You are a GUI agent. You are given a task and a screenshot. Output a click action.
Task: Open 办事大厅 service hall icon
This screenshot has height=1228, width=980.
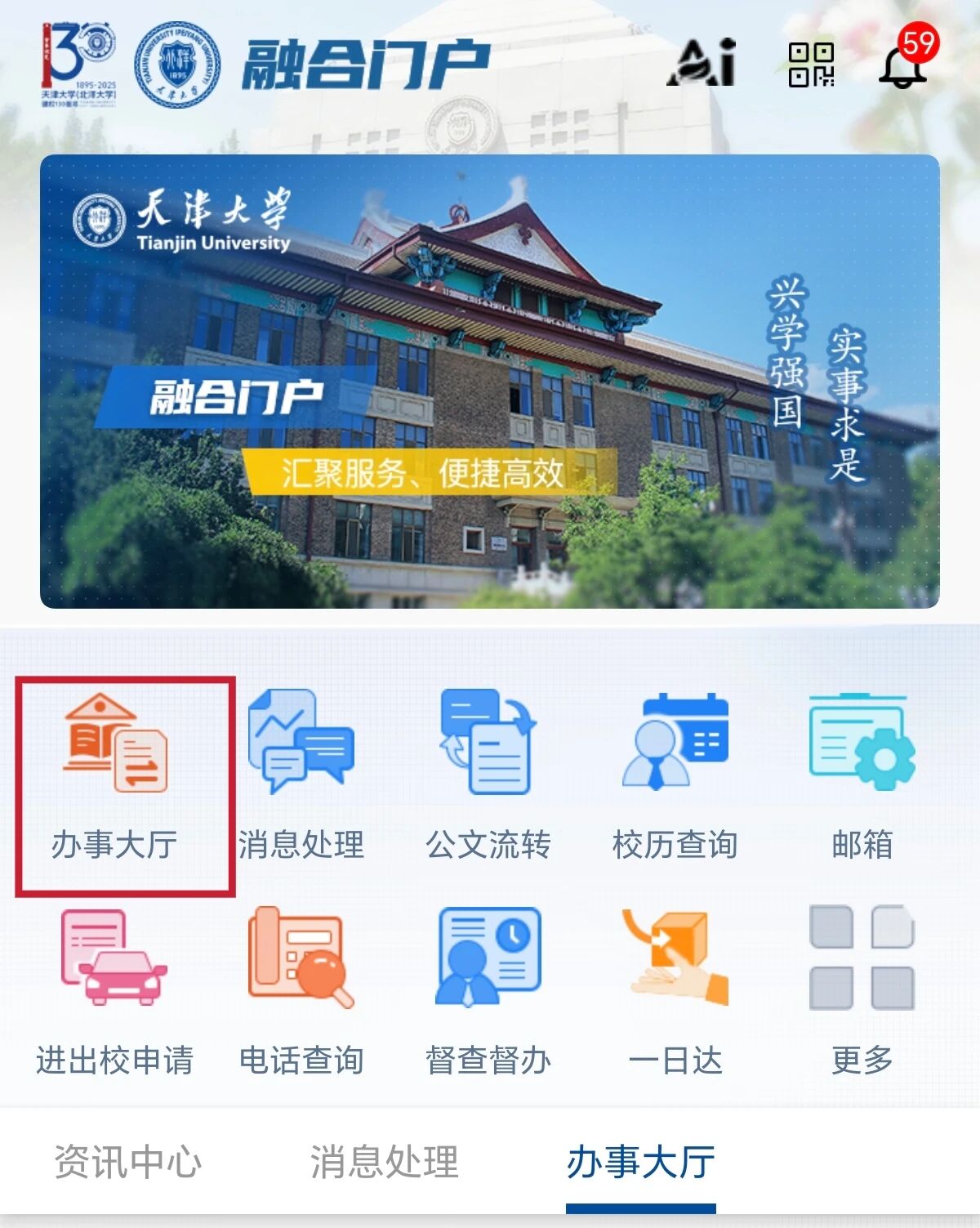115,776
